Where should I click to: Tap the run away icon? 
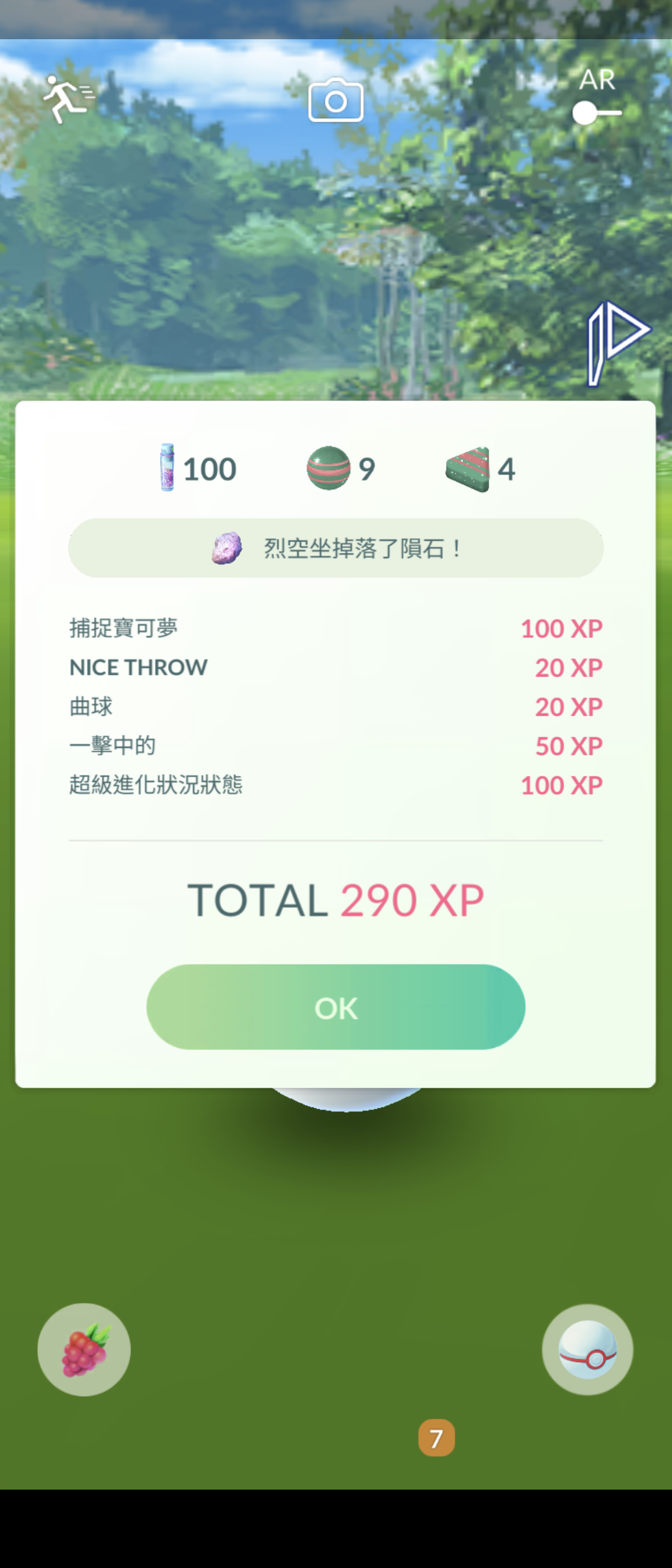click(x=67, y=100)
